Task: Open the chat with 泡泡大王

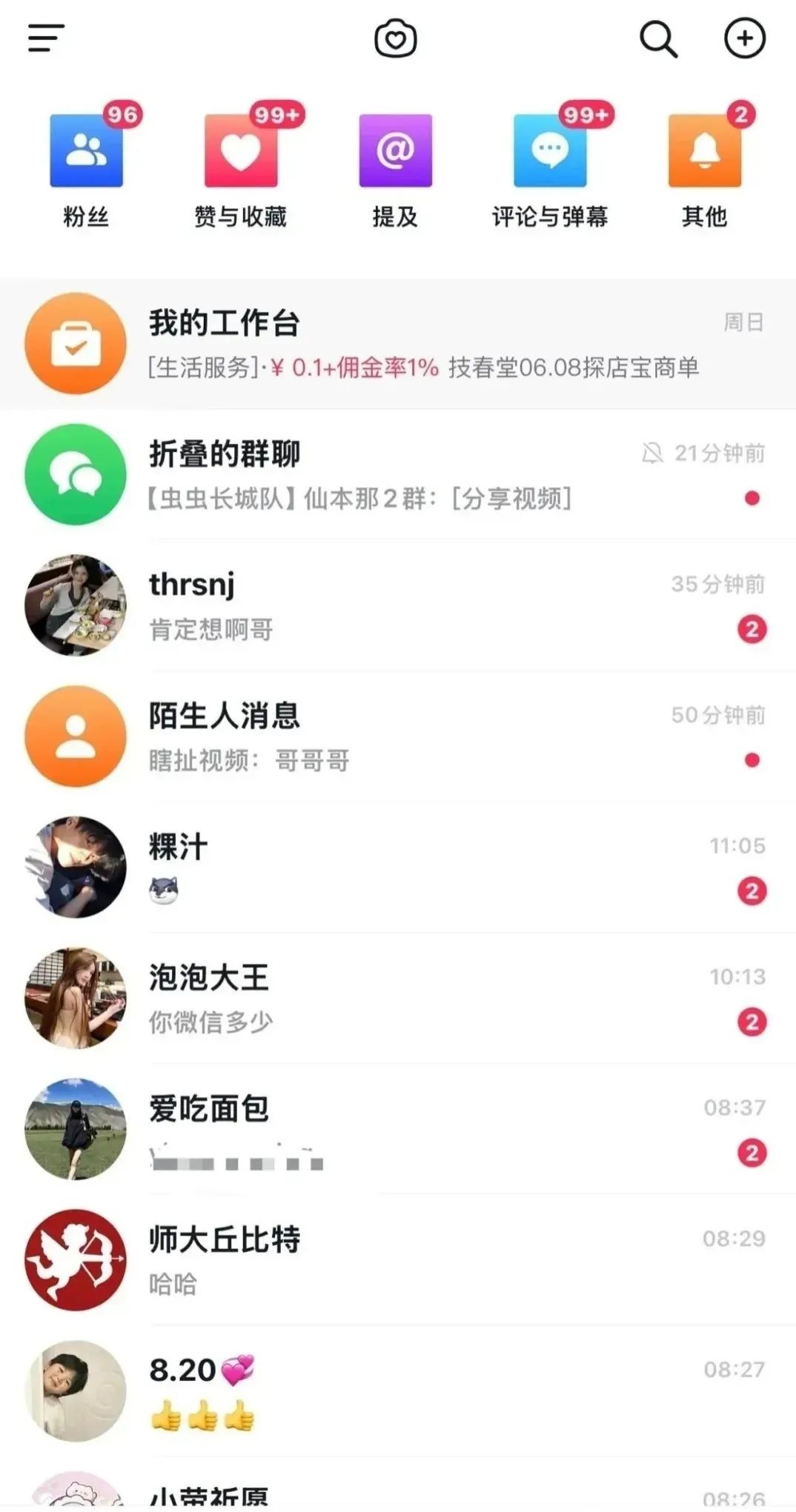Action: pyautogui.click(x=398, y=998)
